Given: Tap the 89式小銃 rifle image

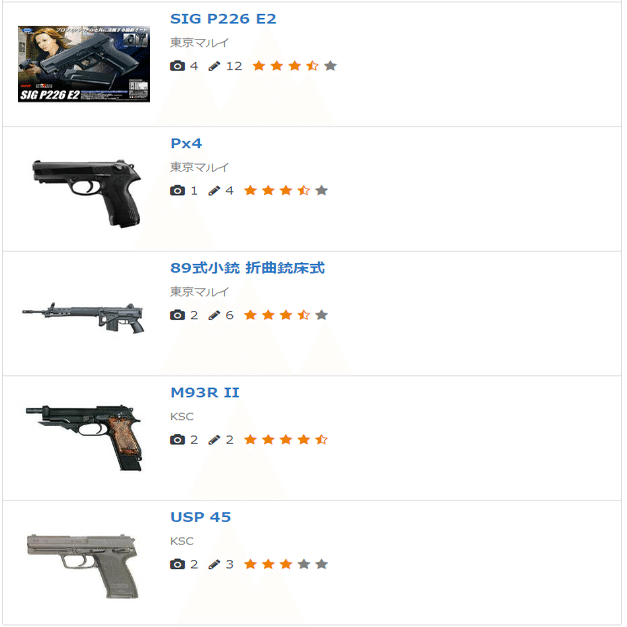Looking at the screenshot, I should click(84, 313).
